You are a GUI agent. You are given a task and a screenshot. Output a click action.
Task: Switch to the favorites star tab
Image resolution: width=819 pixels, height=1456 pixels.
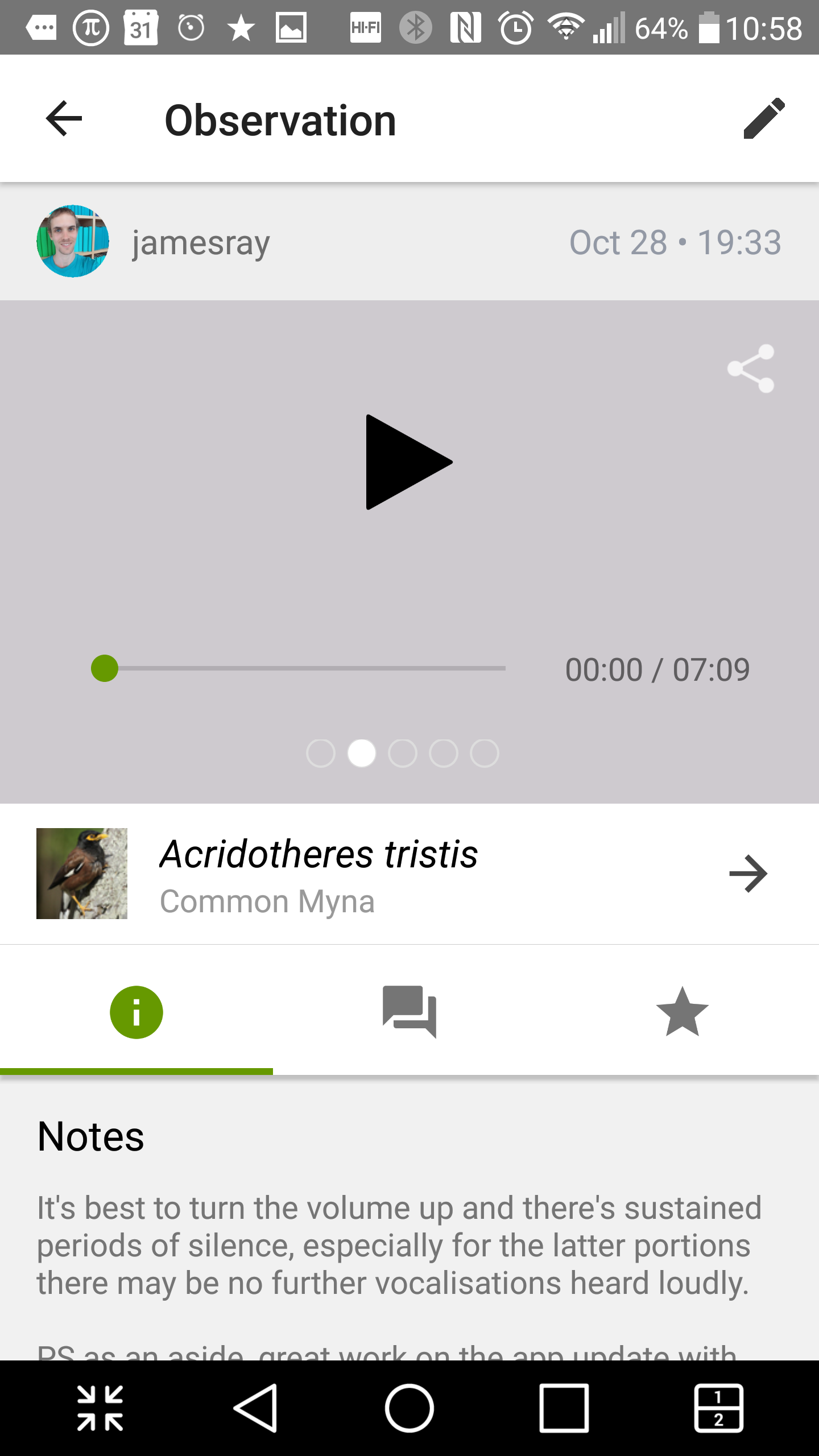[x=682, y=1012]
